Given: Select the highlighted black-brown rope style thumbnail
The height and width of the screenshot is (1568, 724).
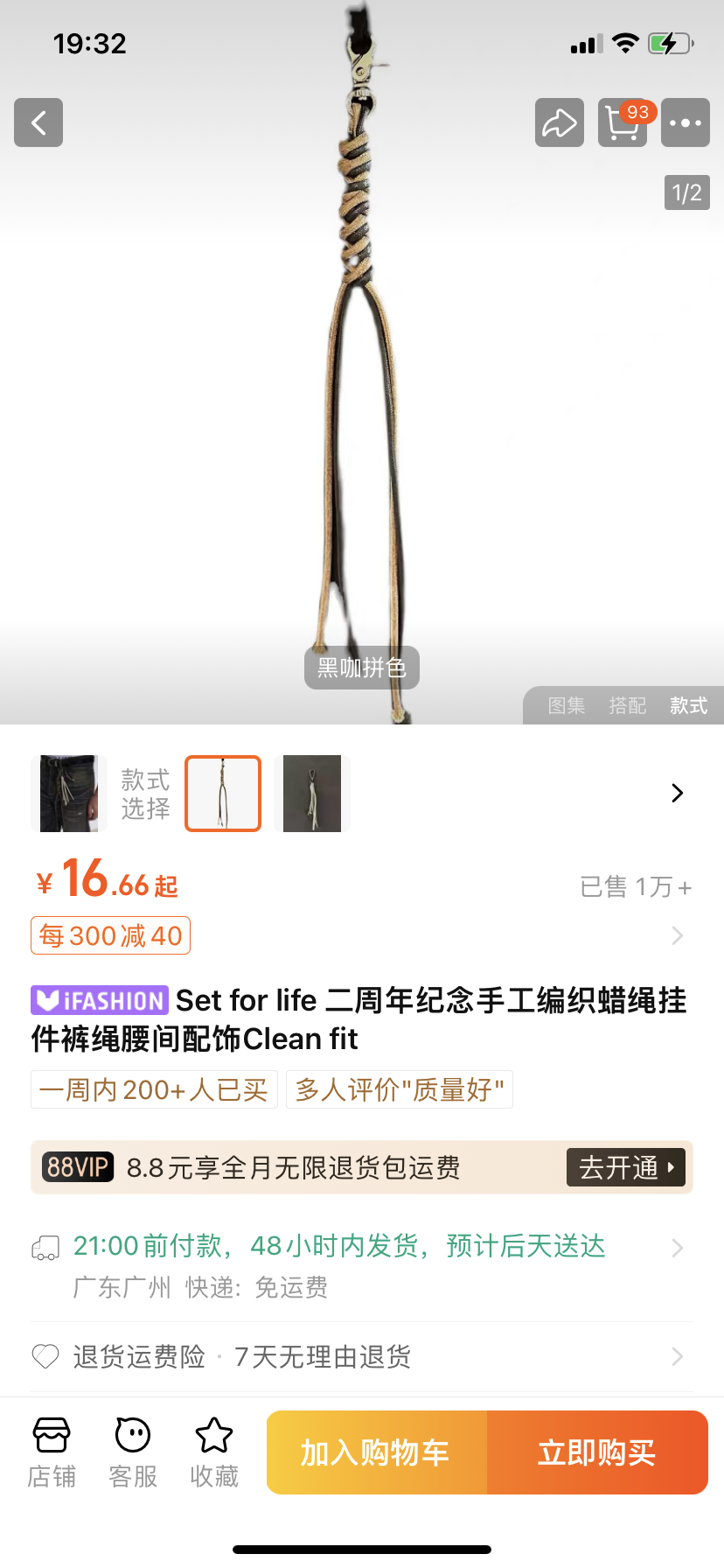Looking at the screenshot, I should [223, 794].
